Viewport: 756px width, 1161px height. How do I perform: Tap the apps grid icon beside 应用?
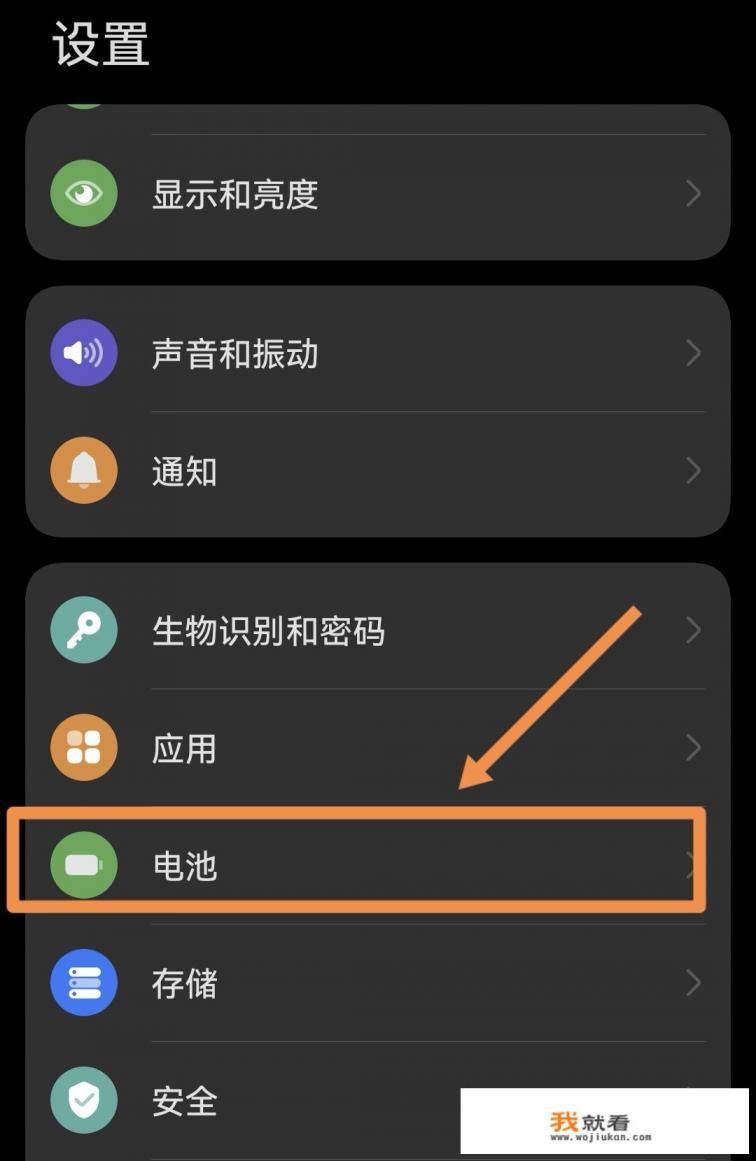[84, 748]
